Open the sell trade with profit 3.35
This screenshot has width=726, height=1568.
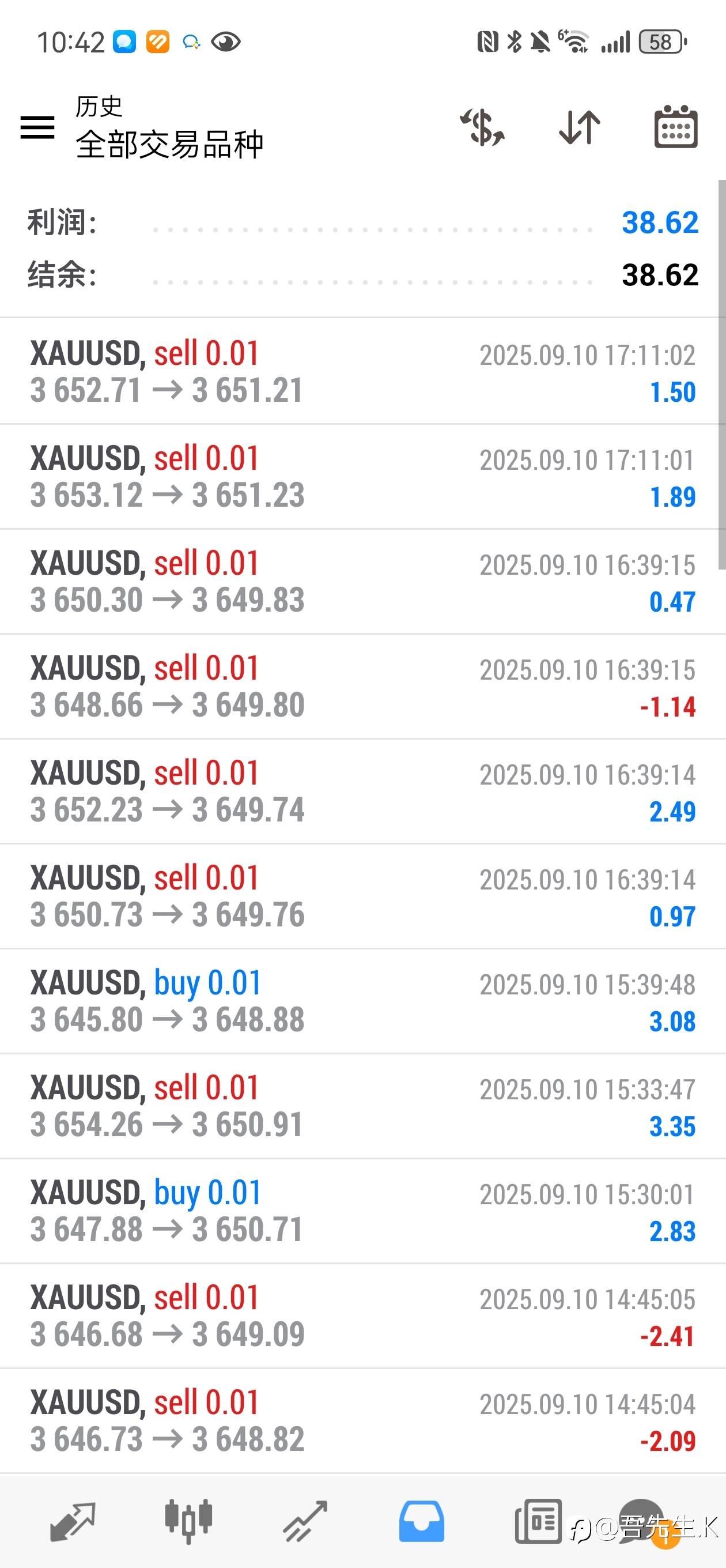(362, 1106)
